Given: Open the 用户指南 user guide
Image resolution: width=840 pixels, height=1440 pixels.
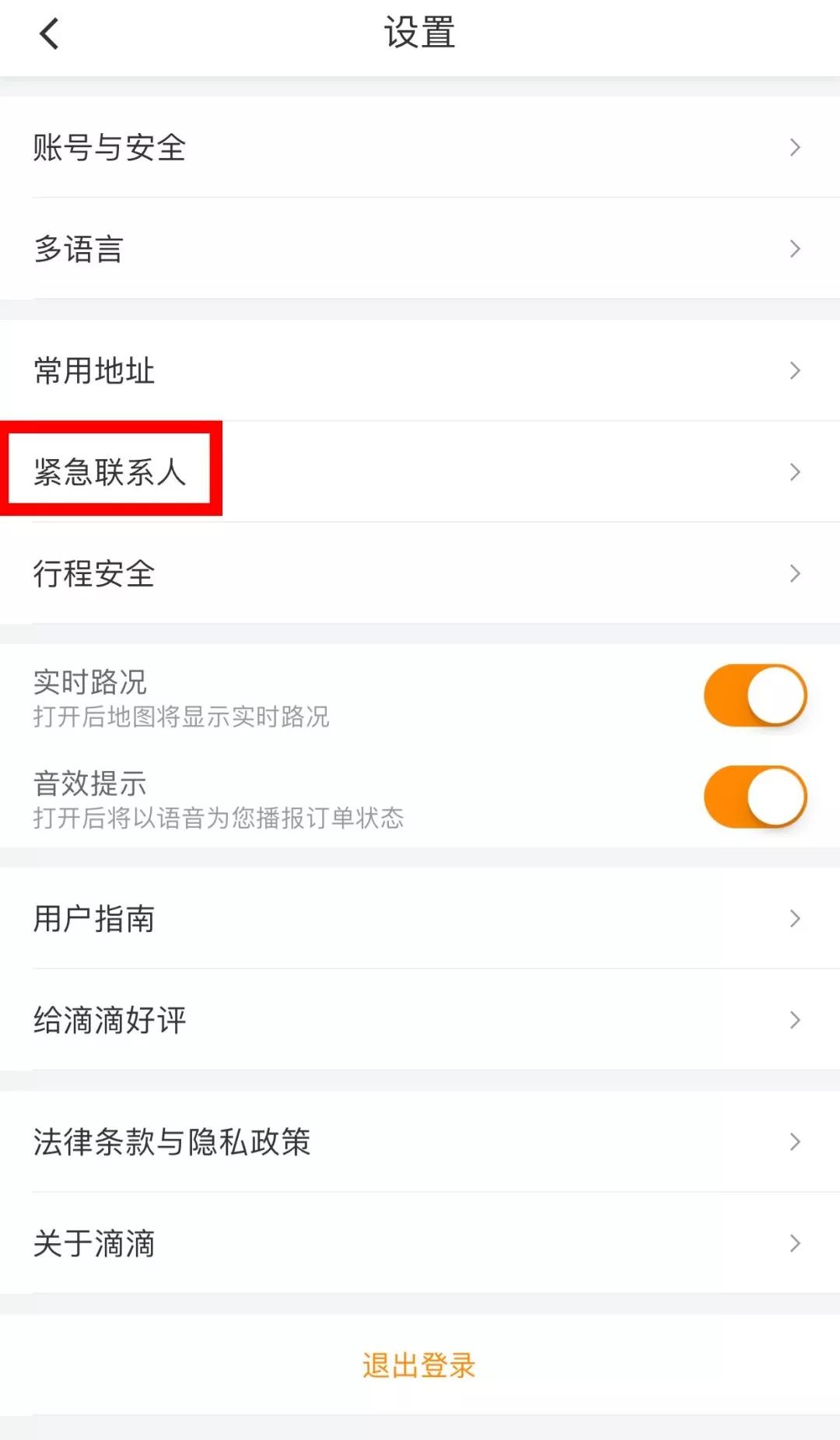Looking at the screenshot, I should (420, 918).
